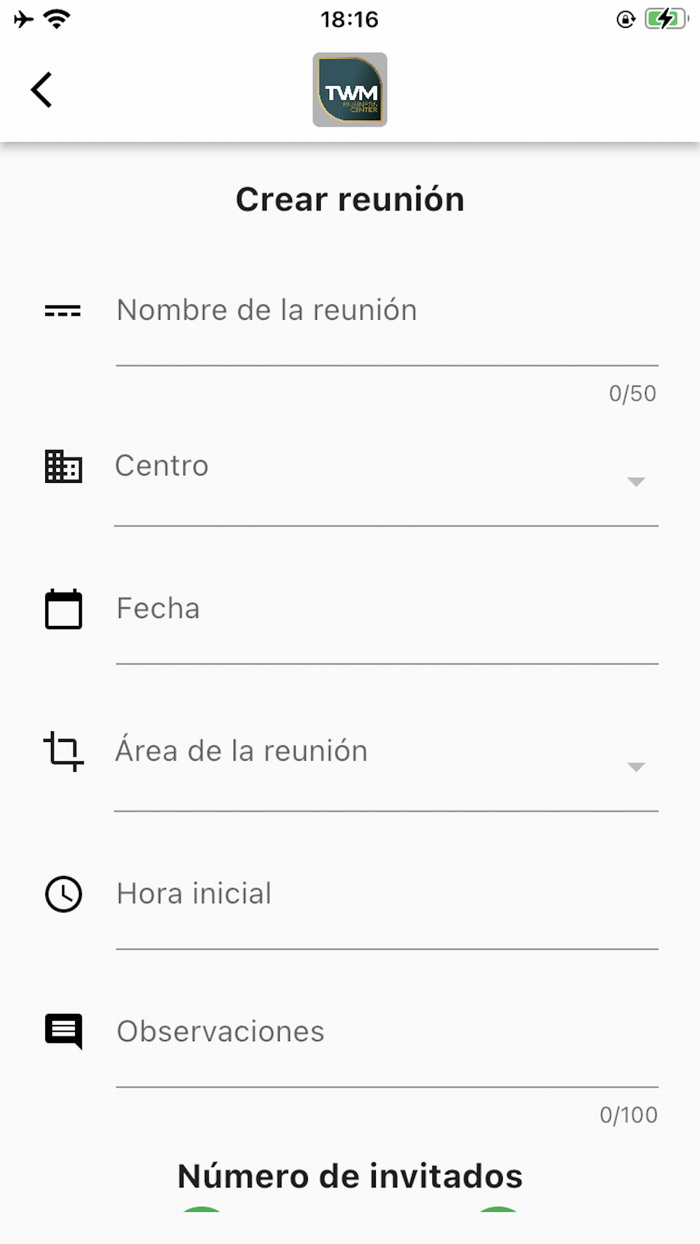Focus the Observaciones text field
The height and width of the screenshot is (1244, 700).
point(386,1032)
